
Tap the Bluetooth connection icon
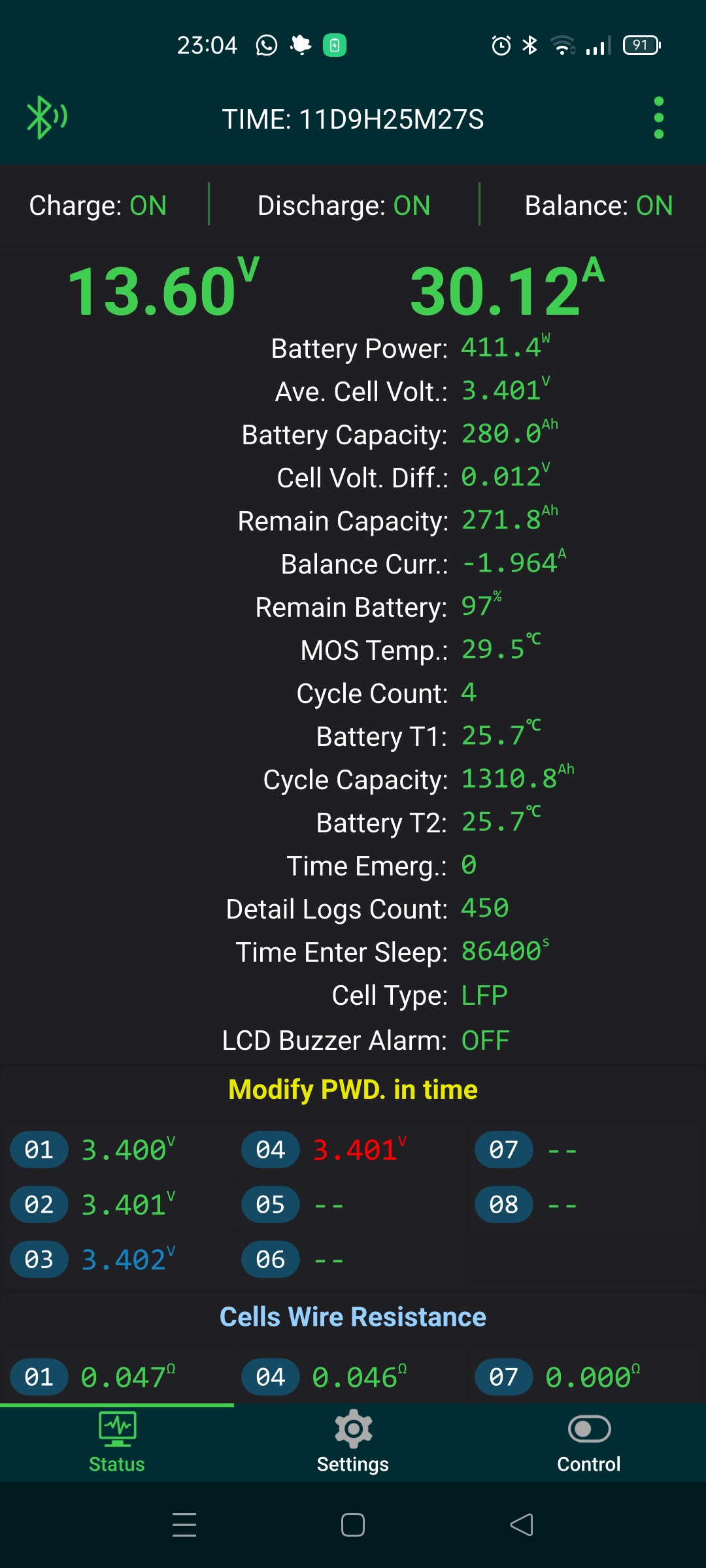pos(46,118)
